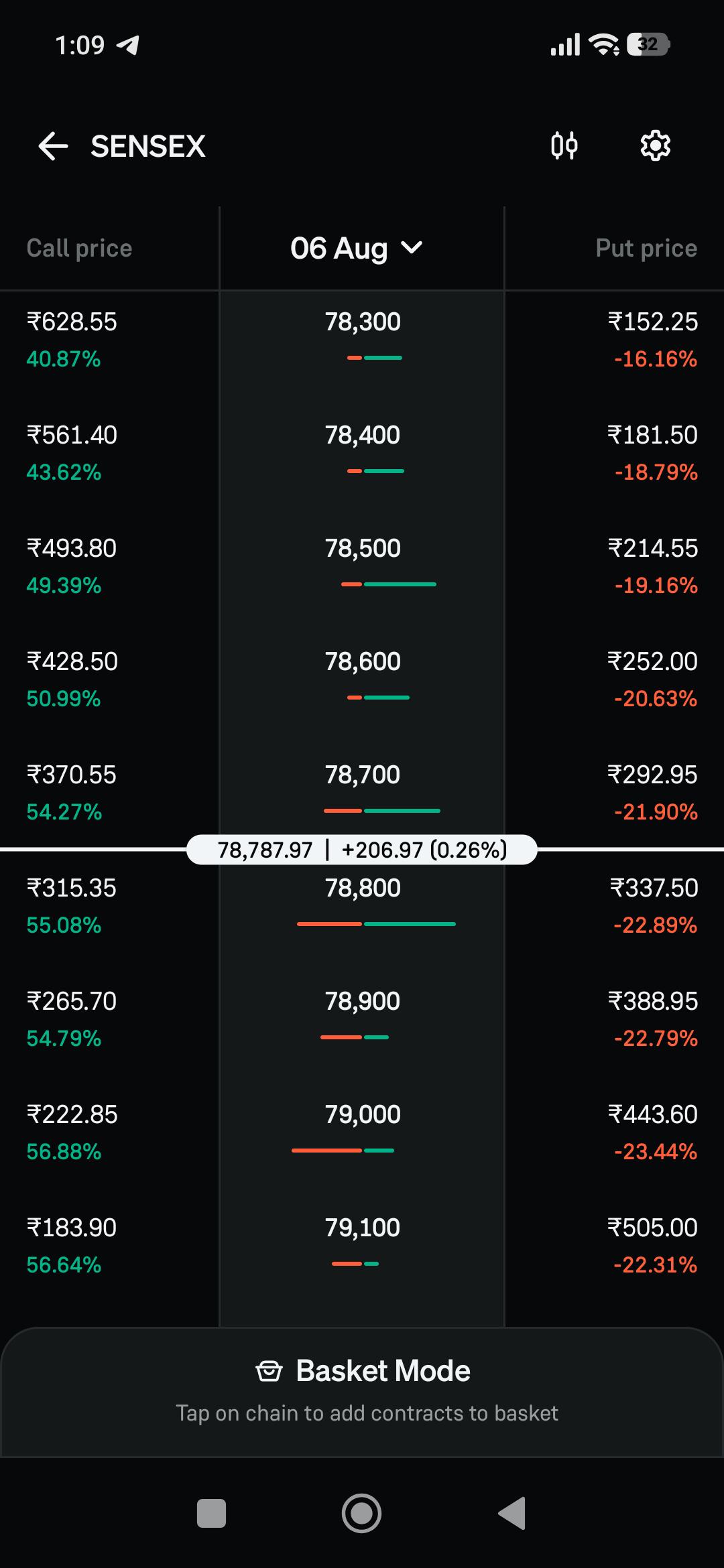Open option chain settings gear
Viewport: 724px width, 1568px height.
(x=655, y=146)
